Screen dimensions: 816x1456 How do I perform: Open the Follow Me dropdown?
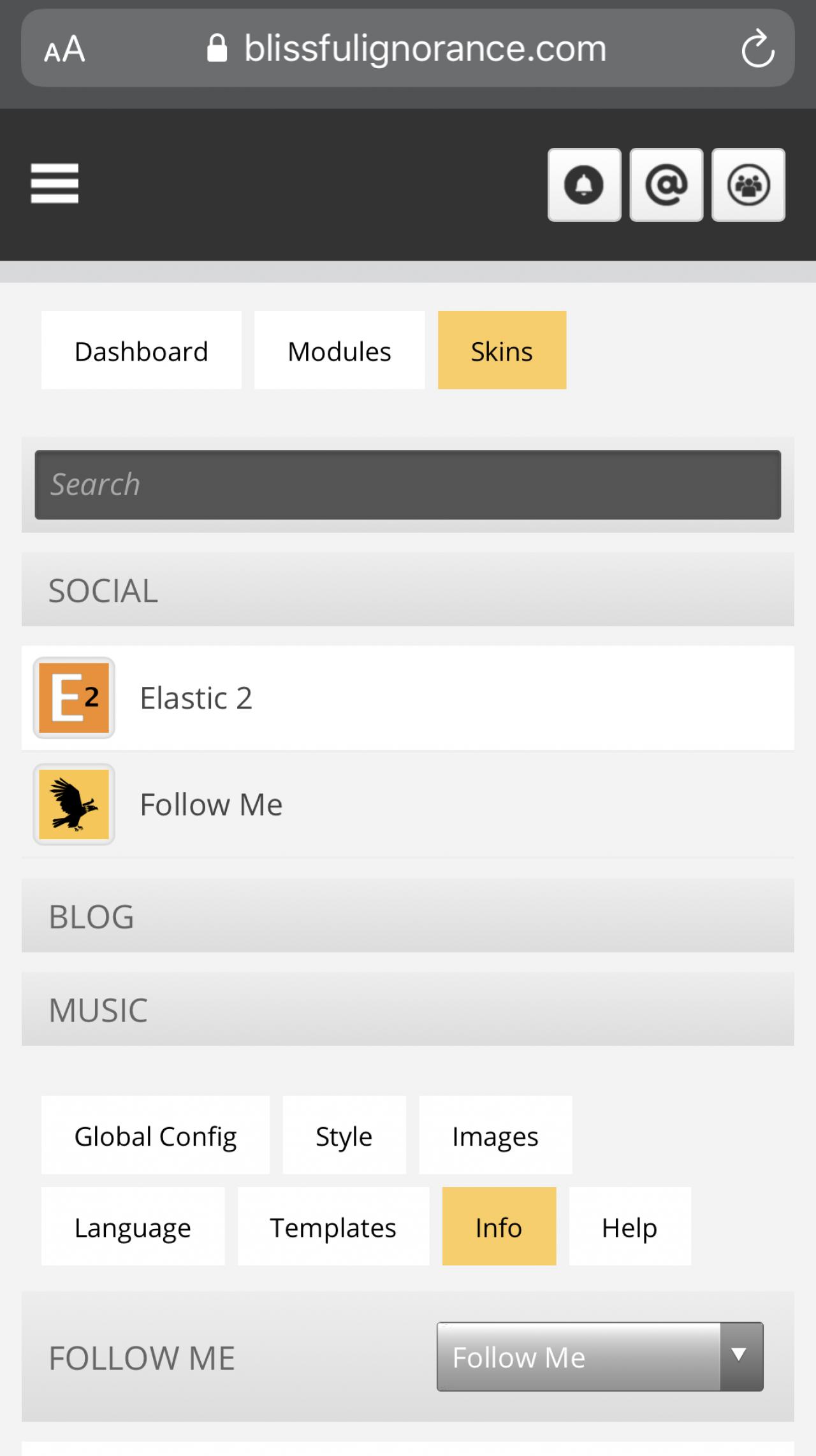tap(599, 1357)
